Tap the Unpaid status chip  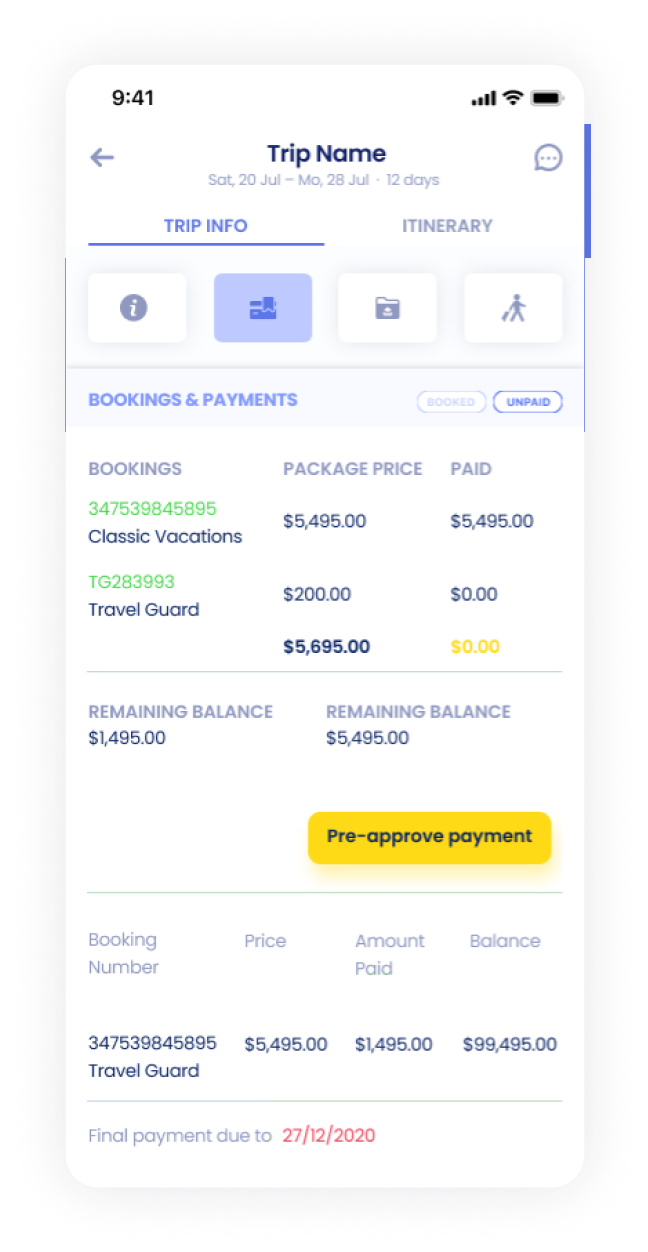528,402
